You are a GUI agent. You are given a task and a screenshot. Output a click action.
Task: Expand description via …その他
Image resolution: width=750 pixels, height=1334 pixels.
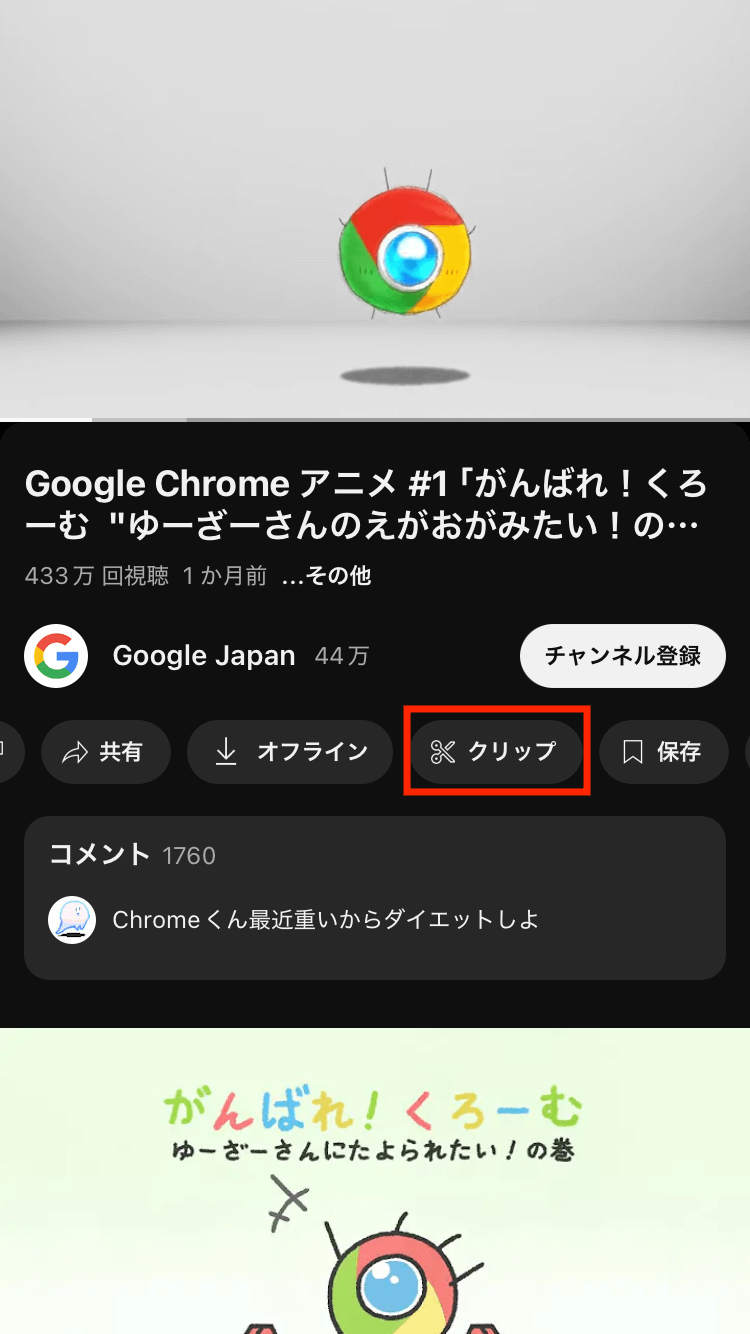coord(327,576)
